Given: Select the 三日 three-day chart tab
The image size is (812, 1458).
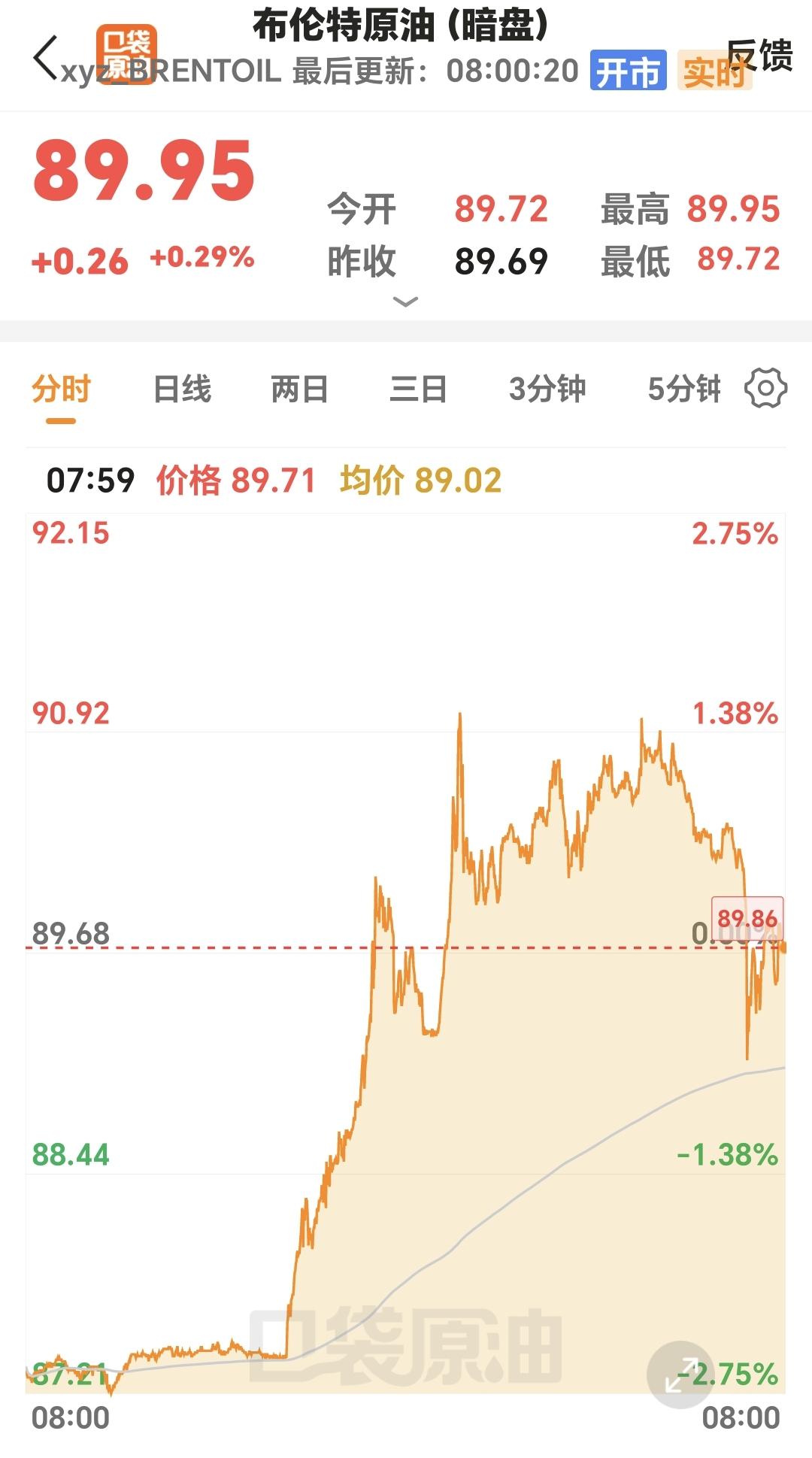Looking at the screenshot, I should pyautogui.click(x=418, y=390).
